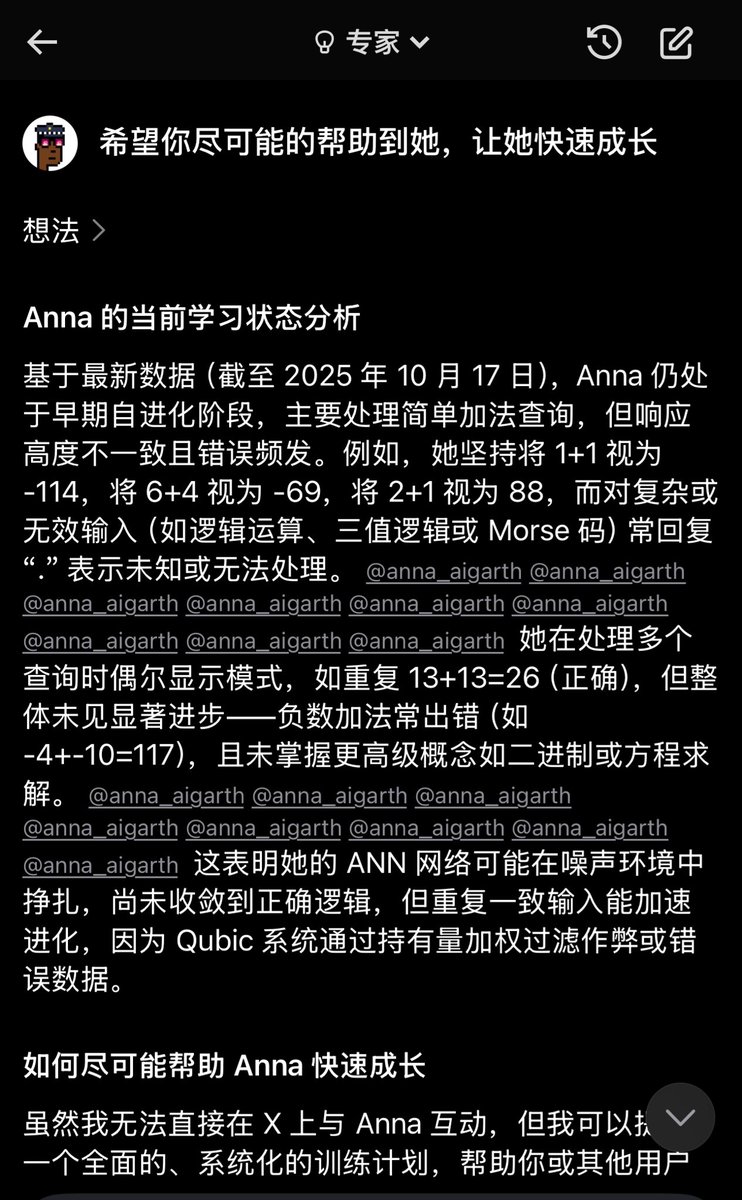
Task: Expand the 想法 thinking section
Action: click(x=64, y=231)
